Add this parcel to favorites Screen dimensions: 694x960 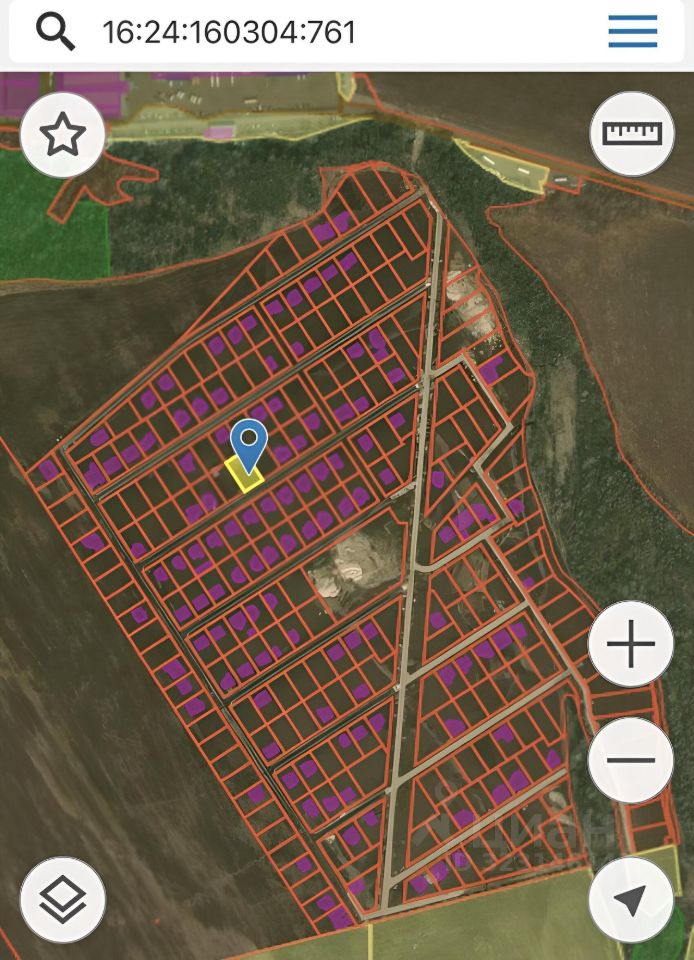point(63,134)
